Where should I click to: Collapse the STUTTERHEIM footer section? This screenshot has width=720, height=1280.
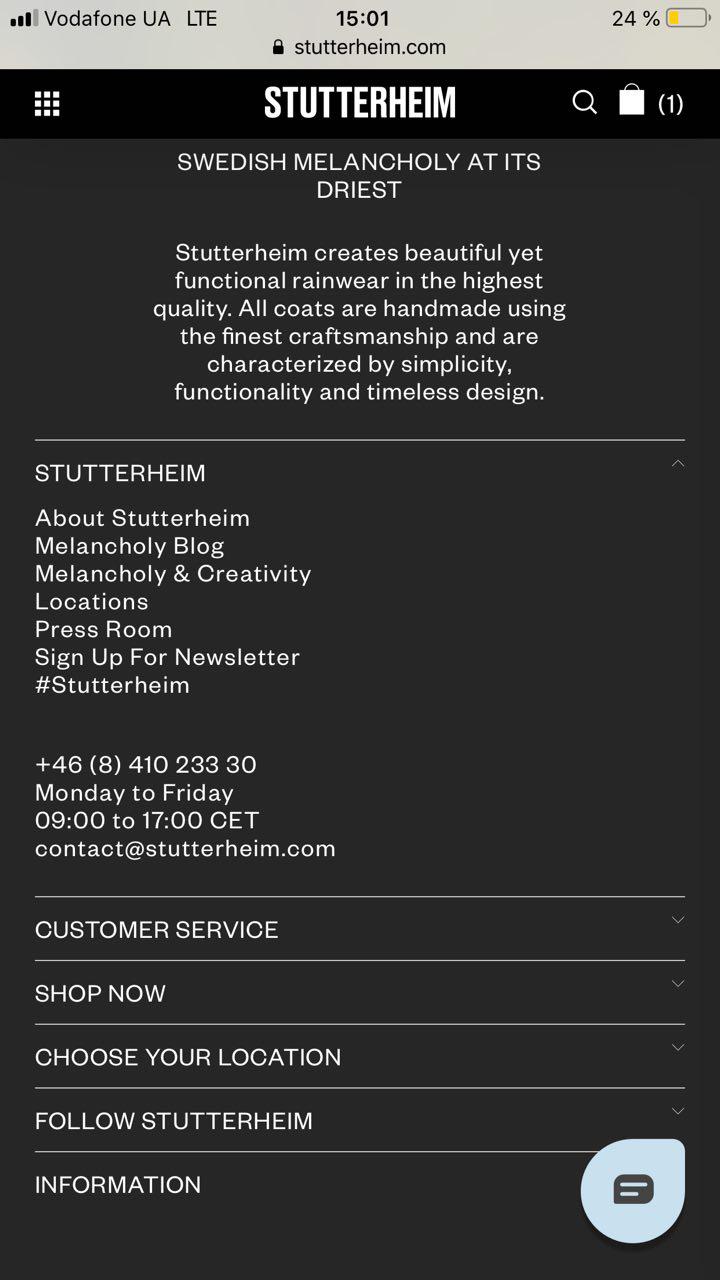pyautogui.click(x=677, y=464)
